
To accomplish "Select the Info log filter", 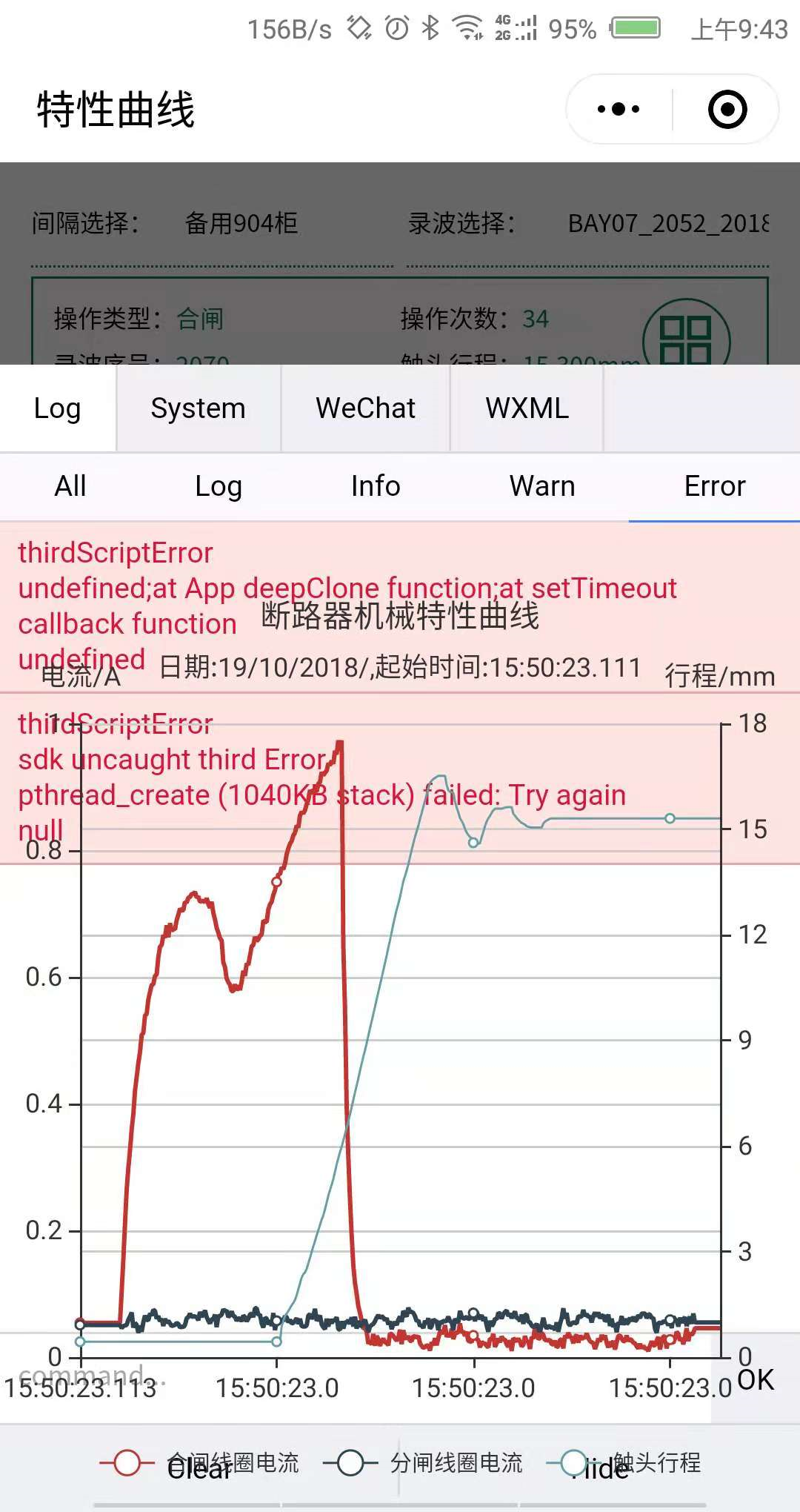I will click(x=376, y=485).
